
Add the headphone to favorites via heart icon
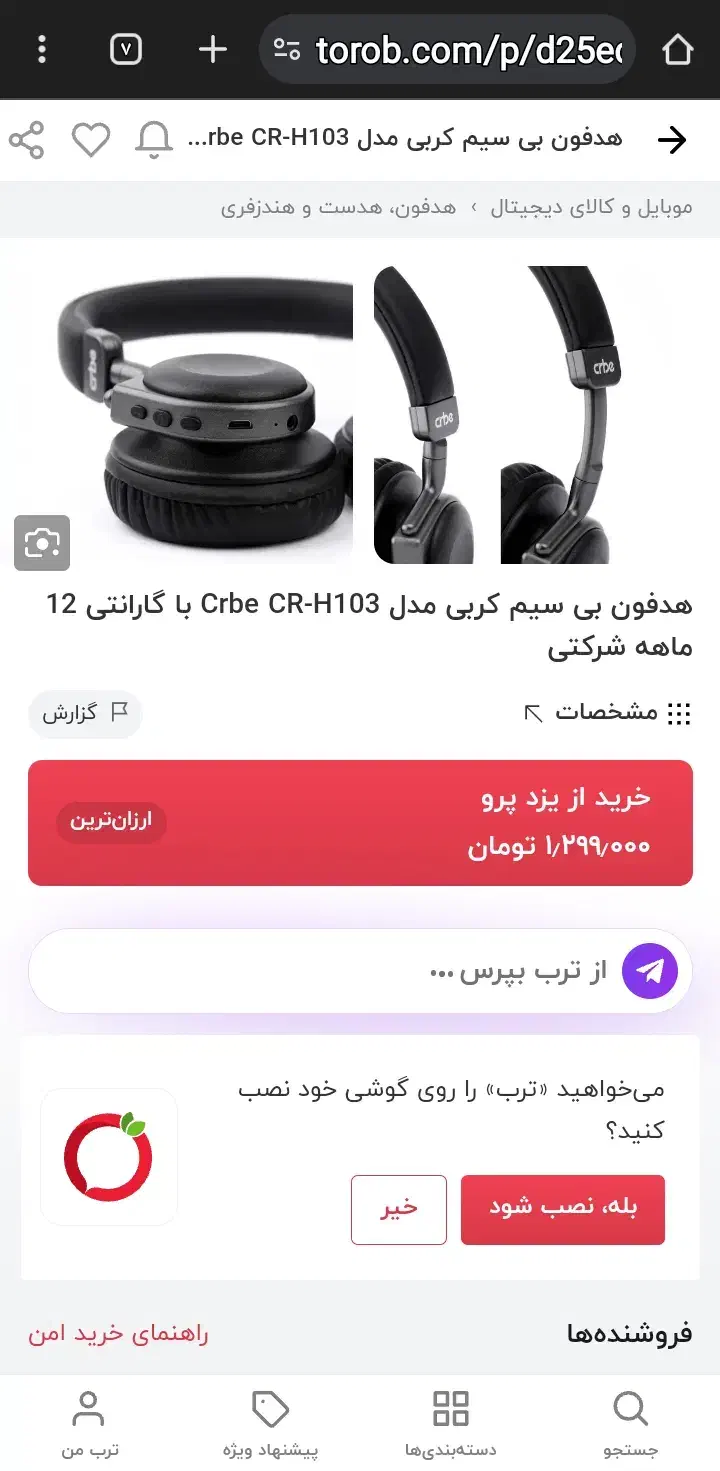point(91,139)
